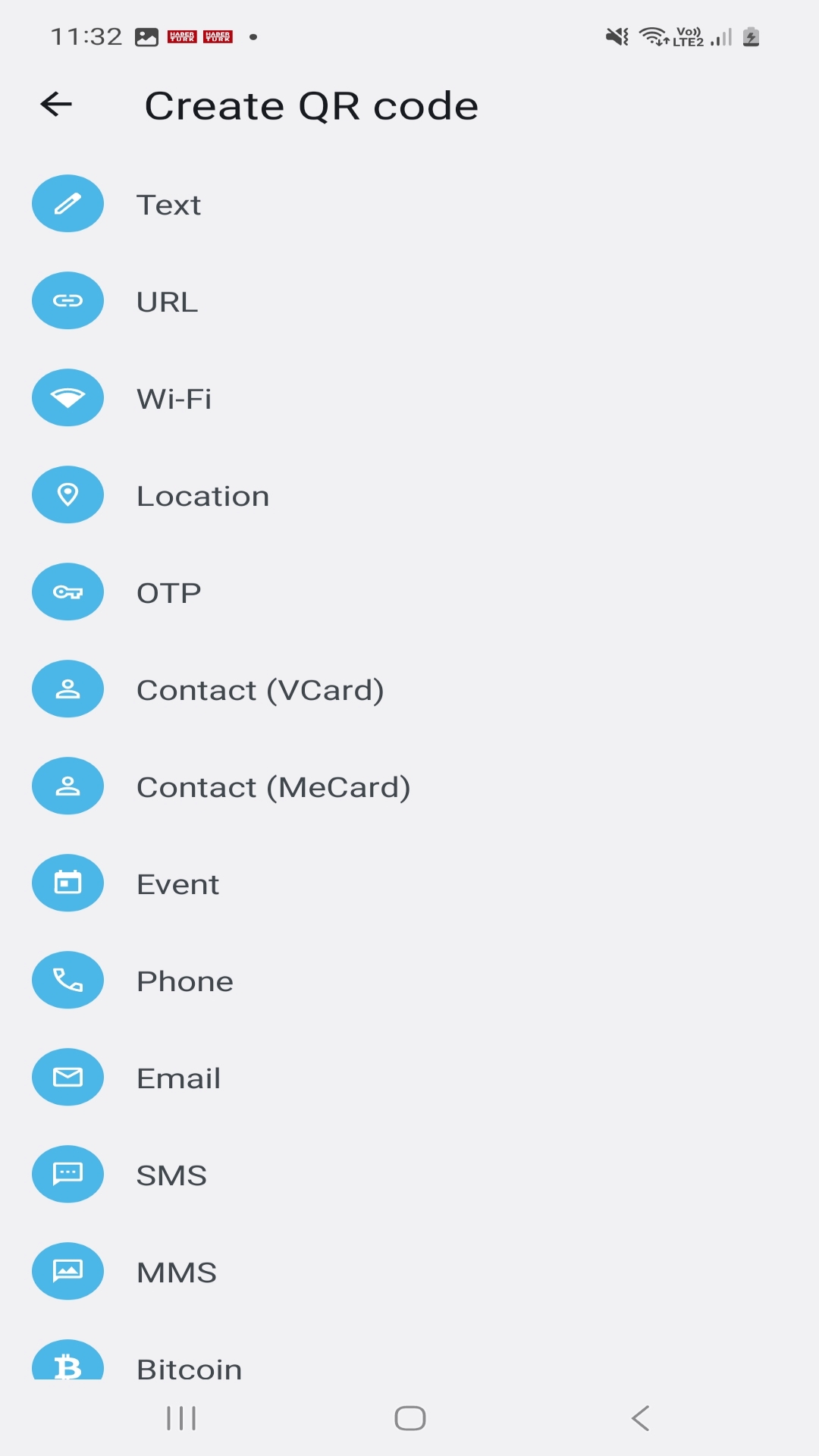Tap the link icon next to URL
Screen dimensions: 819x1456
(x=67, y=300)
